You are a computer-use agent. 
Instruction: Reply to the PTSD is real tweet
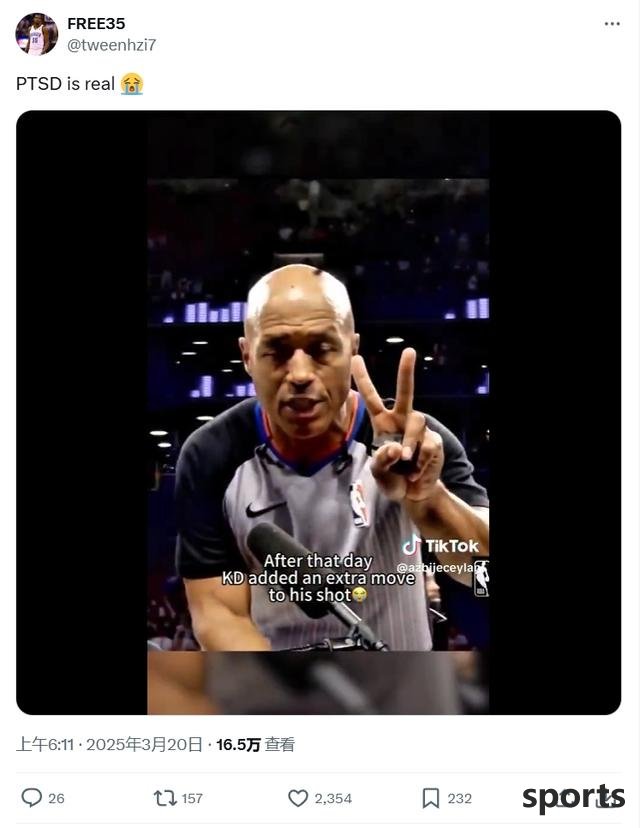click(x=32, y=797)
